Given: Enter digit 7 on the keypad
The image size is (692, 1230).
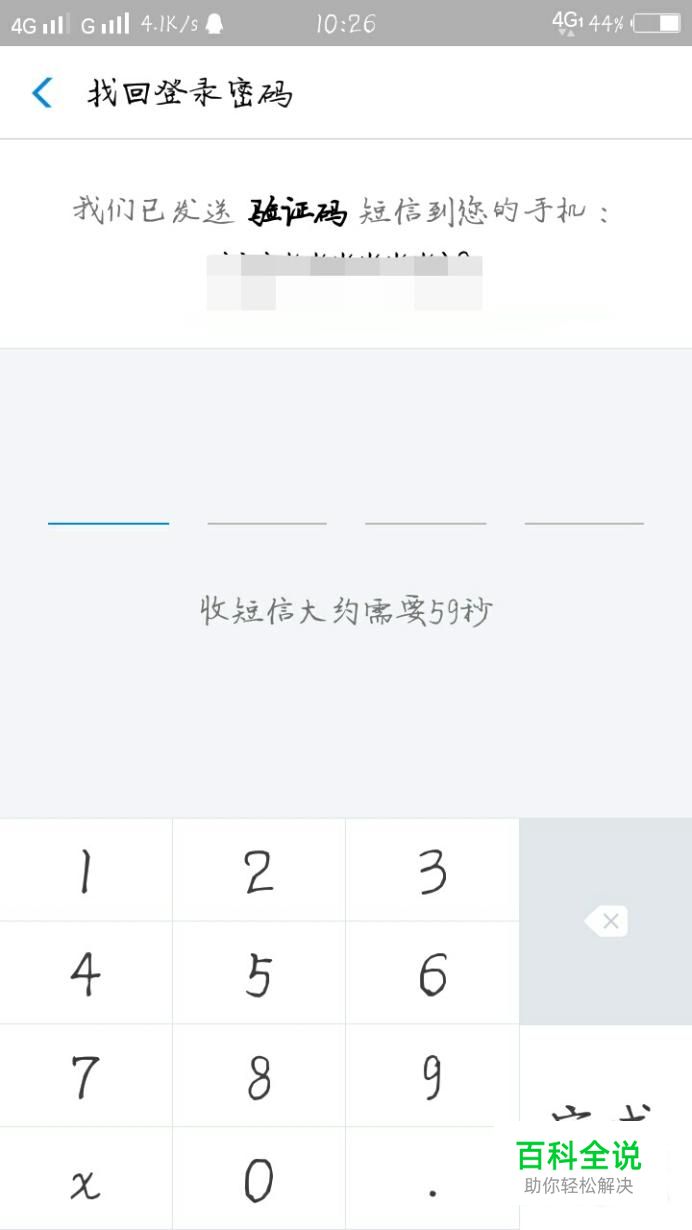Looking at the screenshot, I should pos(86,1076).
